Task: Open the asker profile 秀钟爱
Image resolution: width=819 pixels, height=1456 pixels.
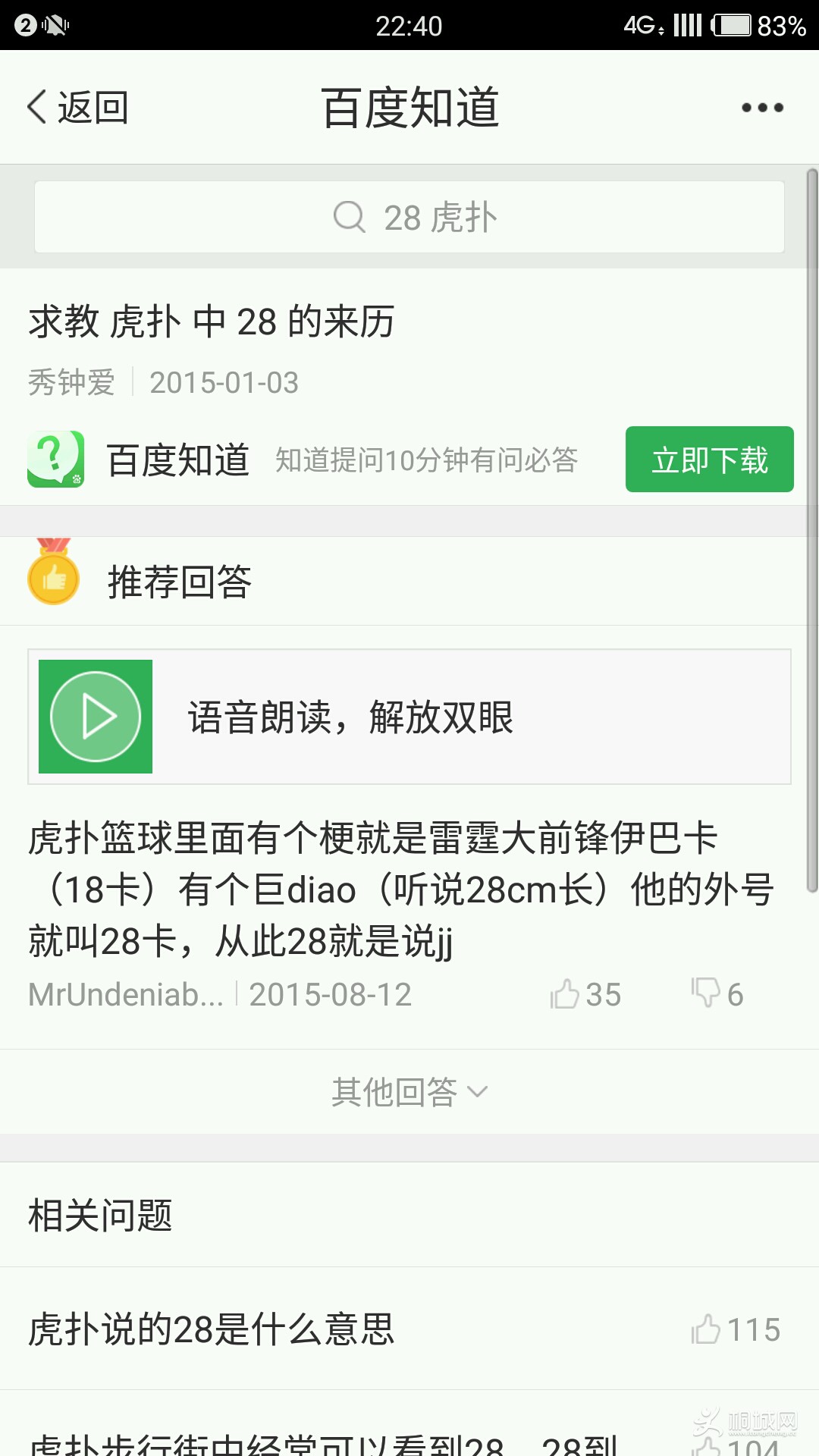Action: 71,382
